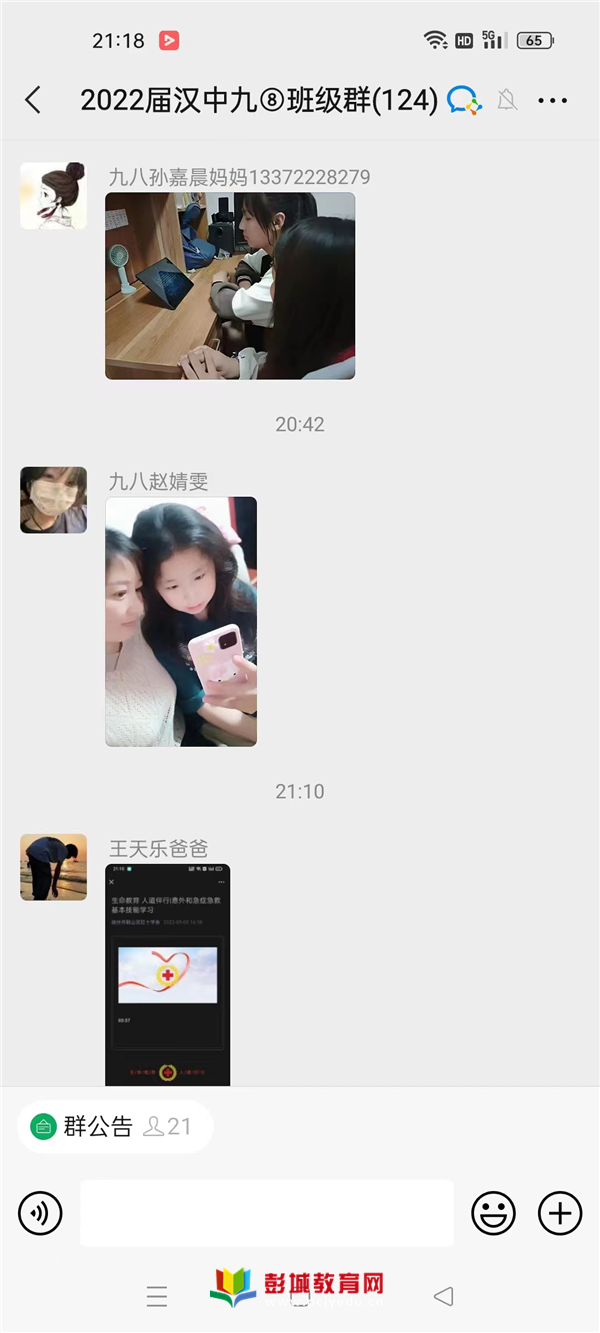The width and height of the screenshot is (600, 1333).
Task: View 九八赵婧雯's profile avatar
Action: tap(53, 499)
